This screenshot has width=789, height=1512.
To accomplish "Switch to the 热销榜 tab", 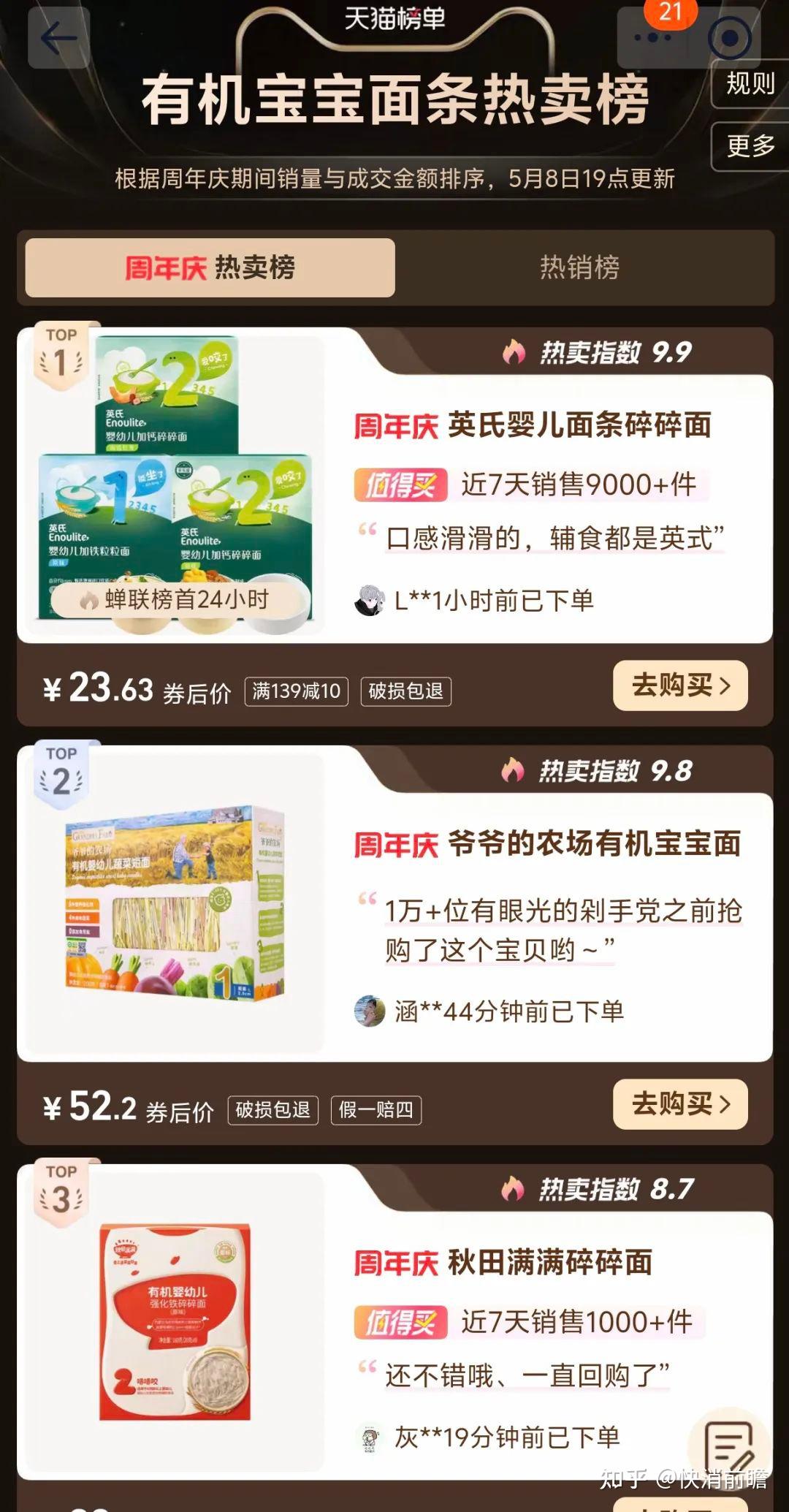I will [x=580, y=267].
